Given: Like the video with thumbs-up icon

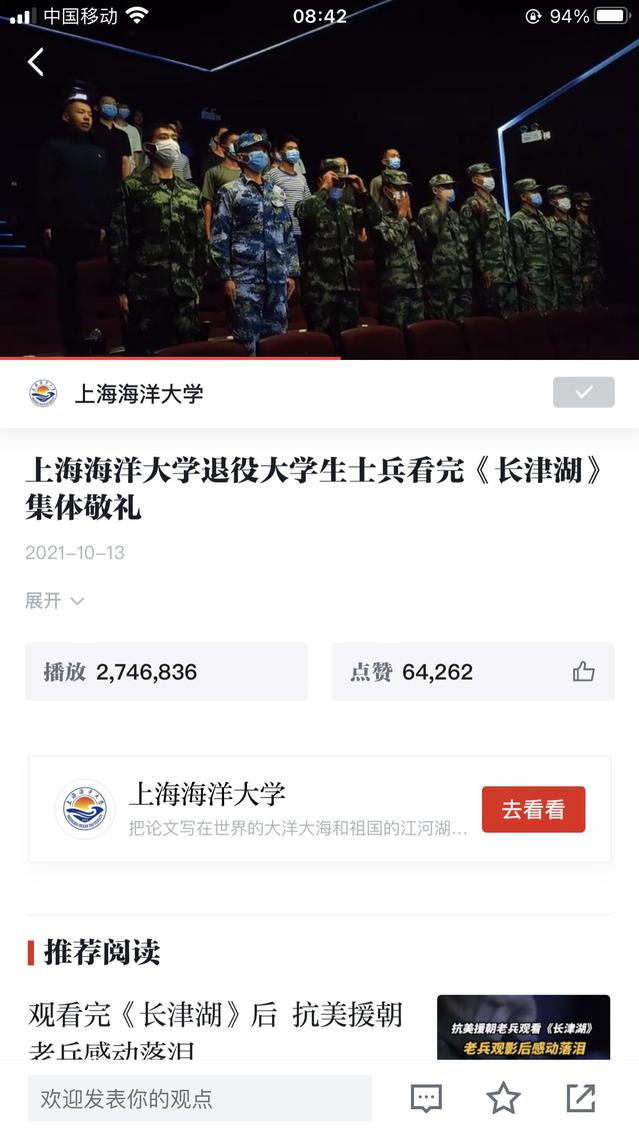Looking at the screenshot, I should (x=583, y=672).
